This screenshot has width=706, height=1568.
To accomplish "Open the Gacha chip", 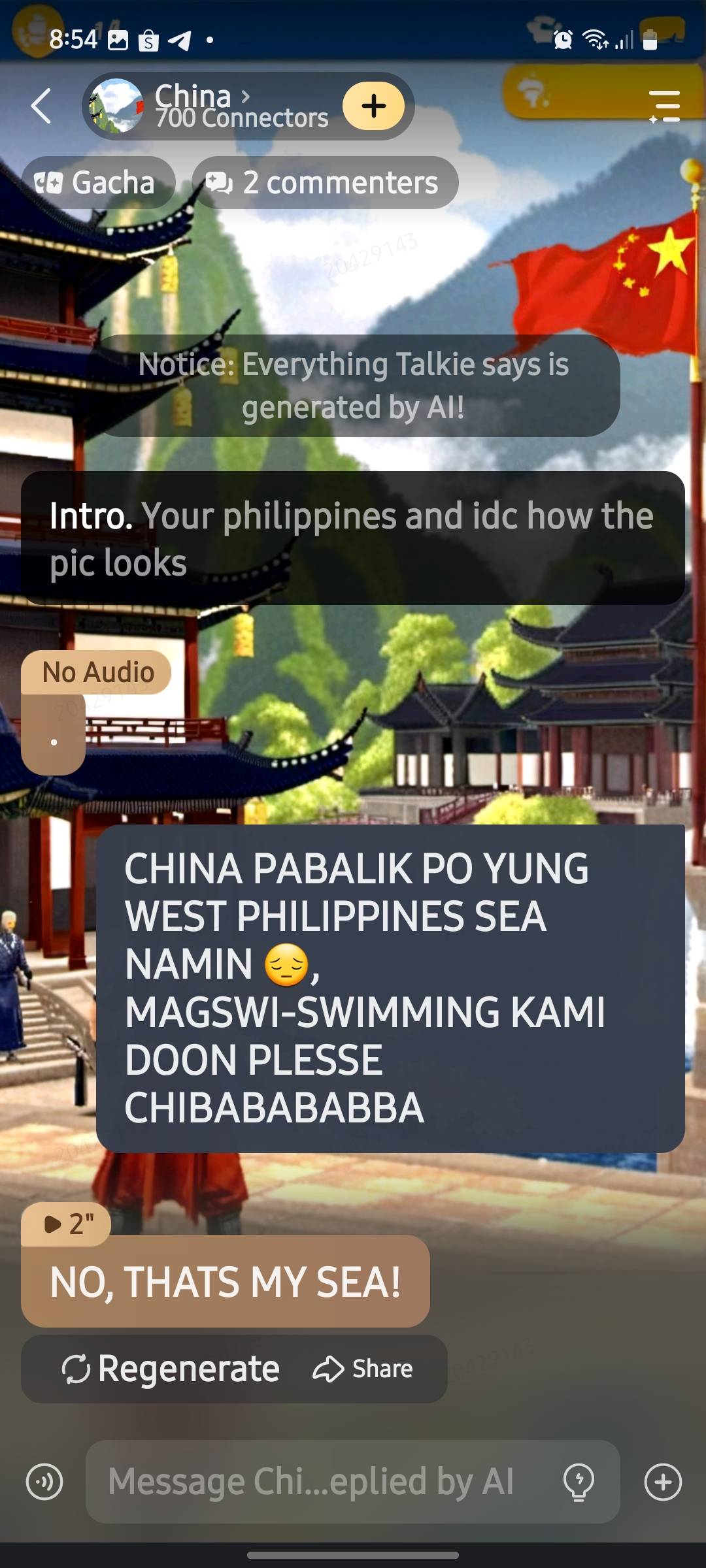I will 98,182.
